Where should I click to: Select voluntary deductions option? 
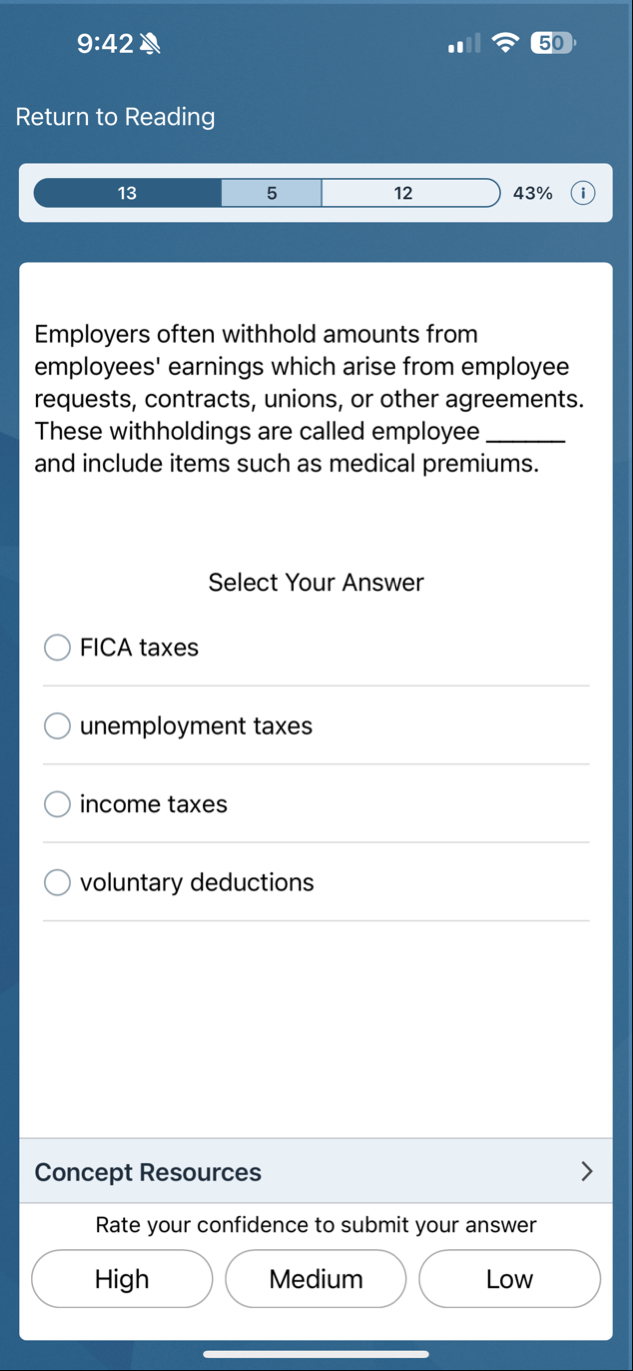tap(58, 882)
